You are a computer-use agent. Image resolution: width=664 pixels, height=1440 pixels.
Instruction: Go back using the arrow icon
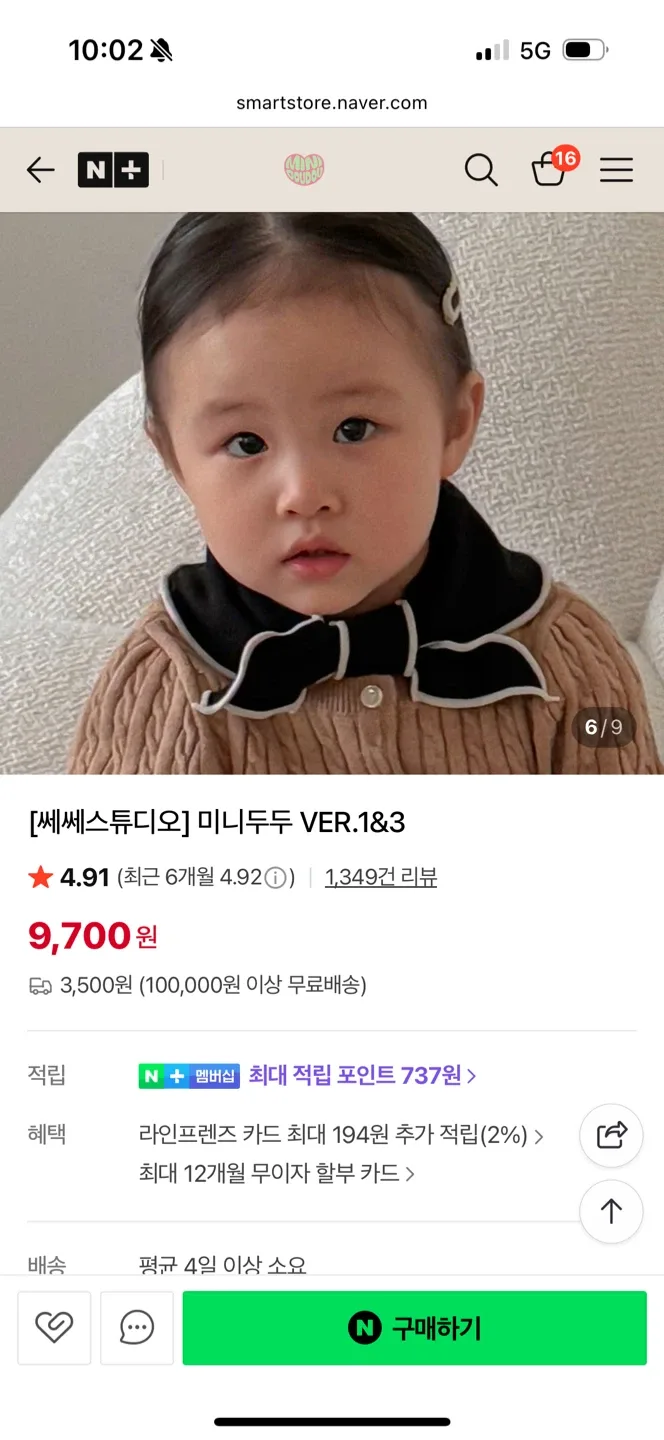(x=40, y=170)
